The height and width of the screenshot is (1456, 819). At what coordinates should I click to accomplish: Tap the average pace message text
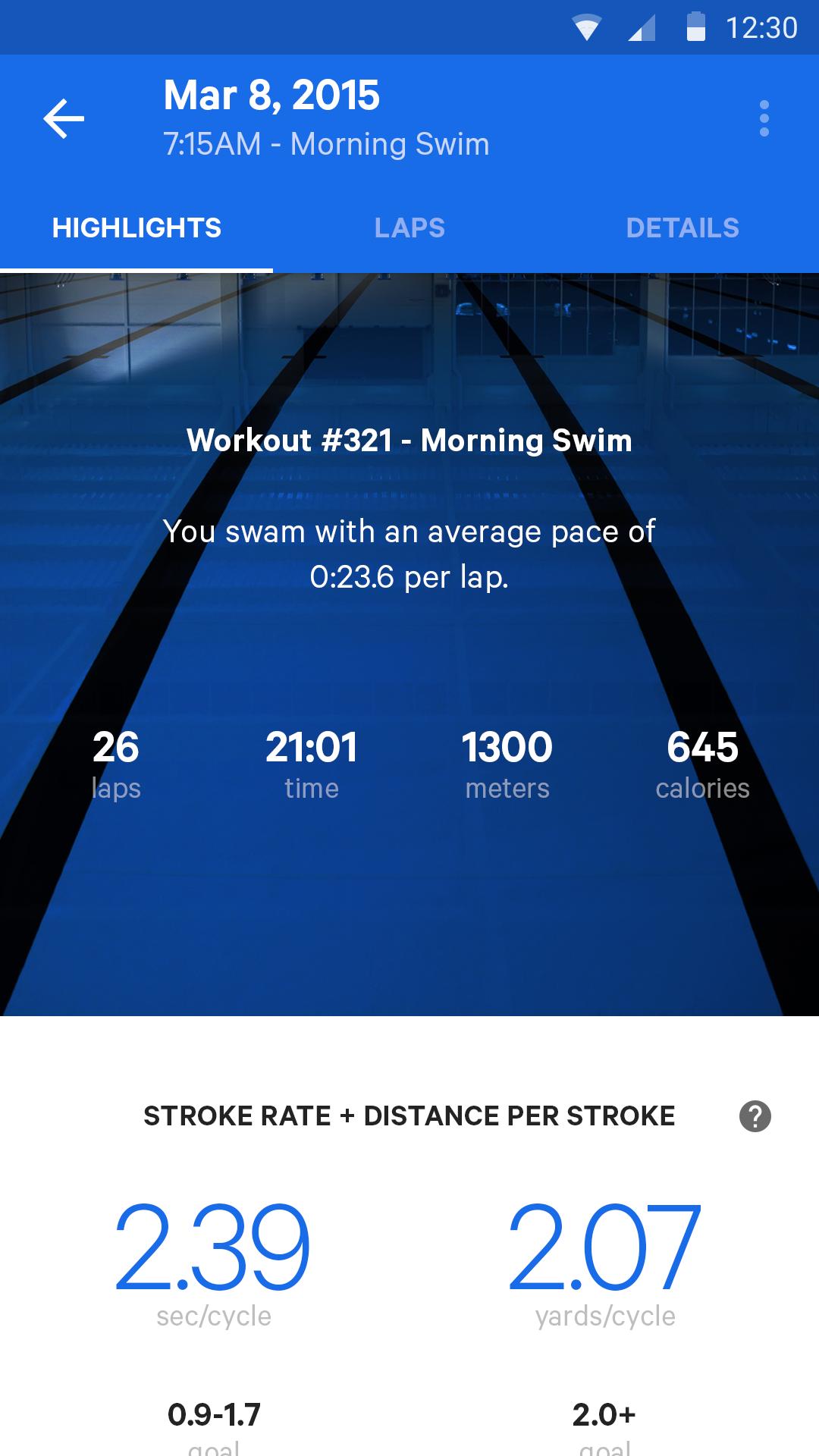(409, 554)
